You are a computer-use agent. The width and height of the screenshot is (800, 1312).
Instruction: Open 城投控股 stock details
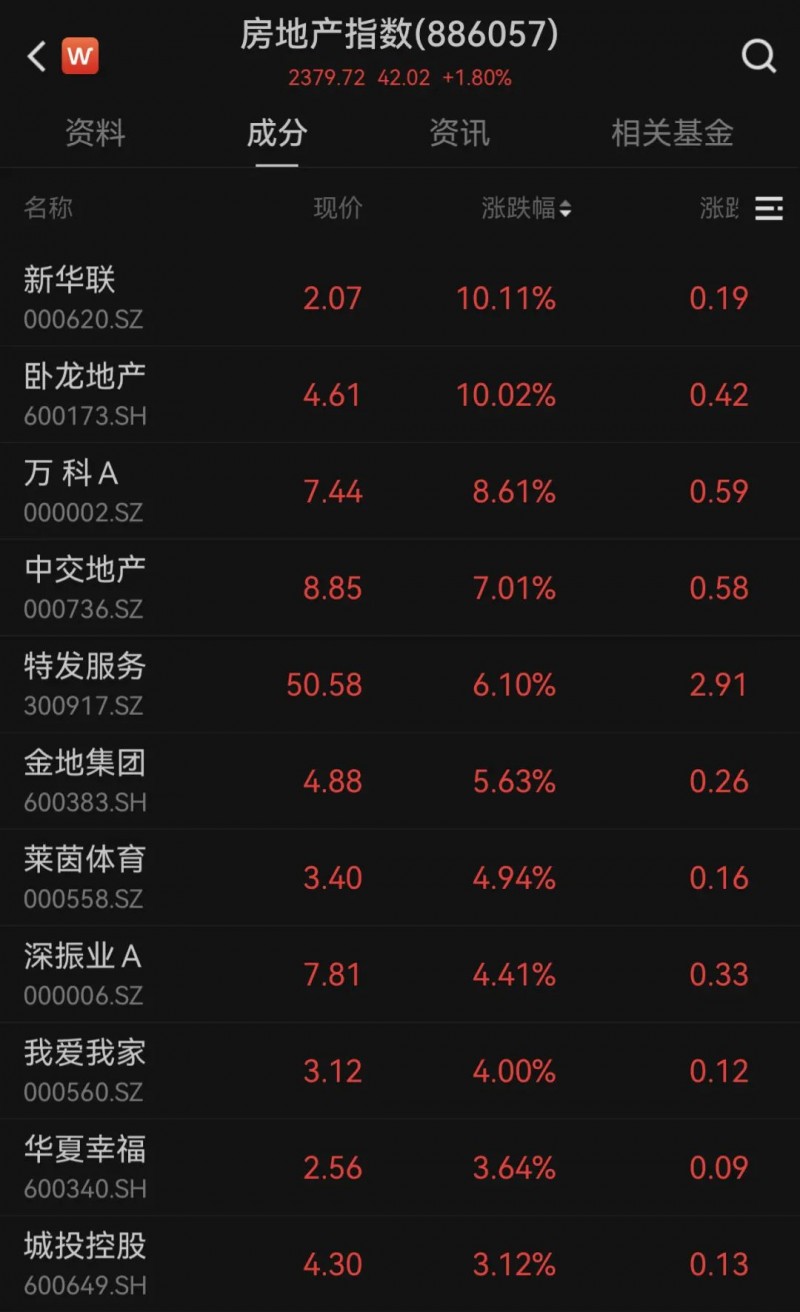click(400, 1264)
